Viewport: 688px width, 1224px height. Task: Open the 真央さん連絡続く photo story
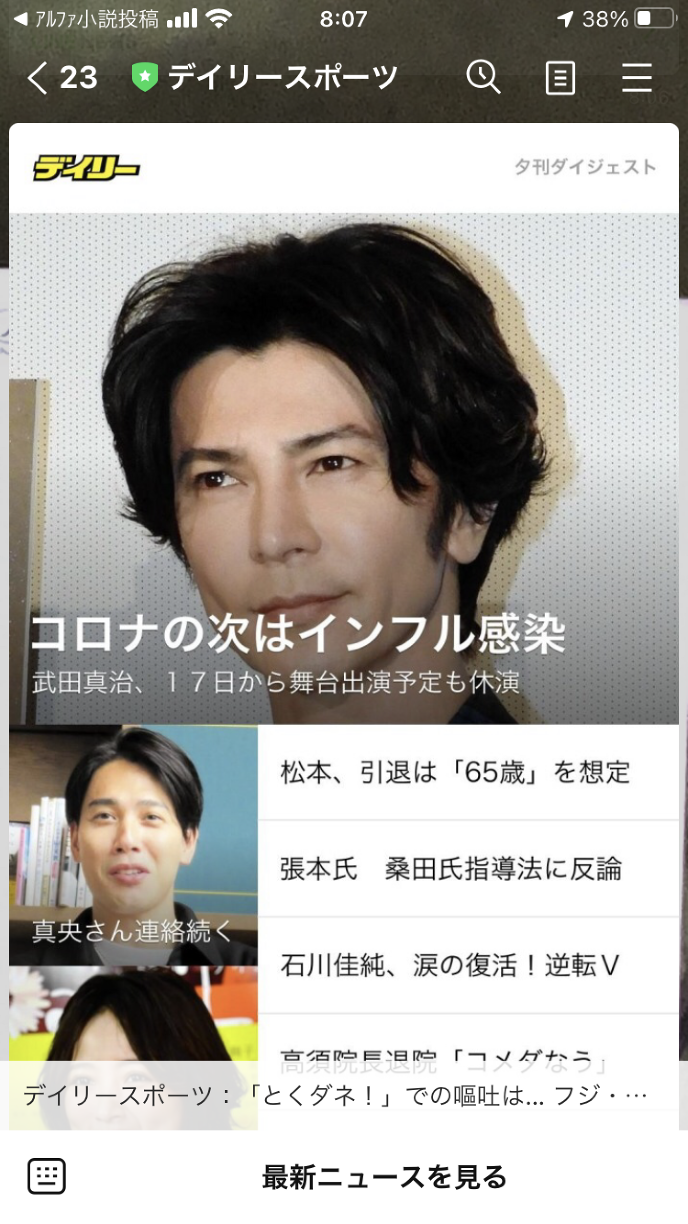(133, 845)
